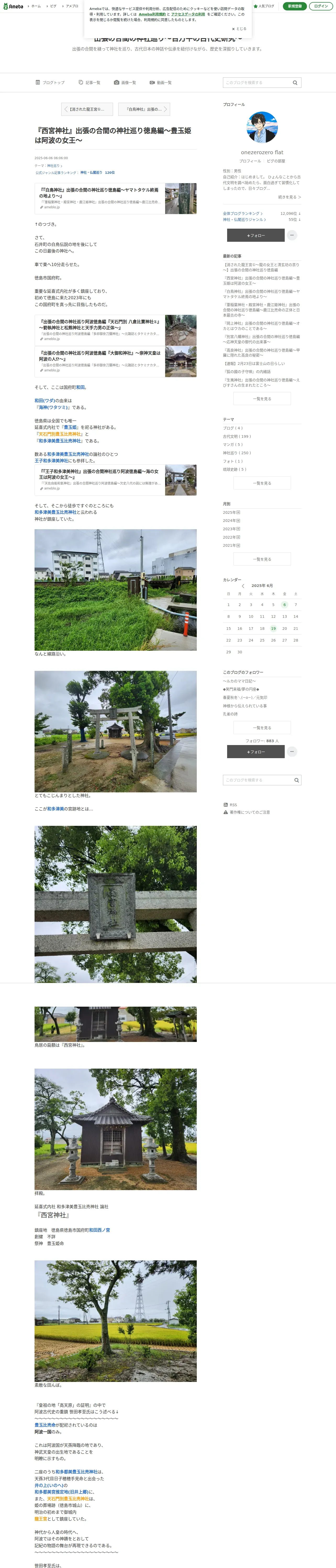Viewport: 336px width, 1568px height.
Task: Dismiss the cookie notice with とじる
Action: tap(239, 28)
